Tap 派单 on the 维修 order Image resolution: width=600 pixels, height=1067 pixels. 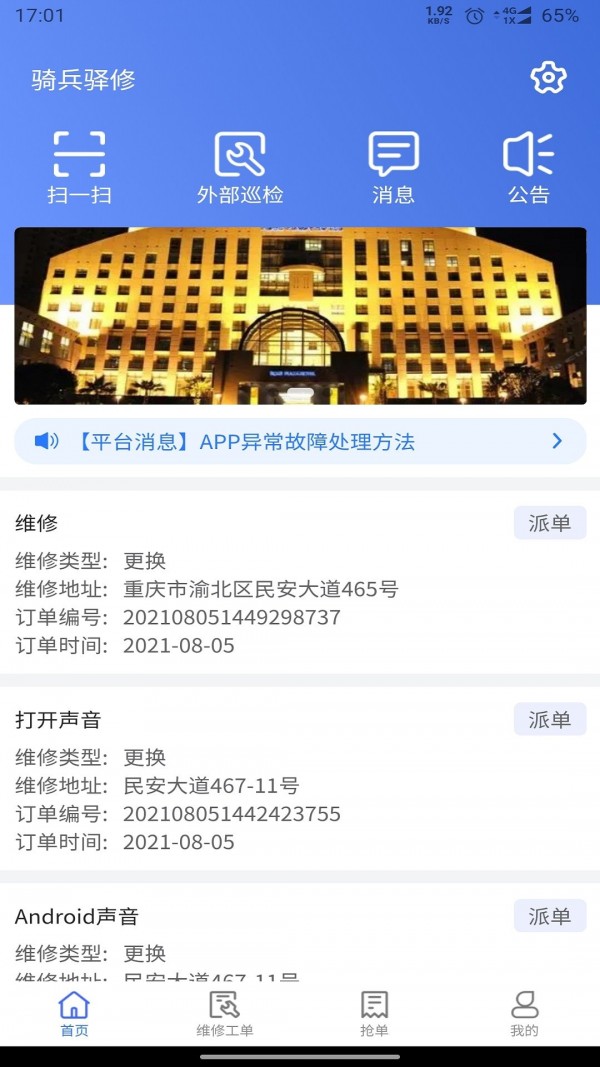click(x=550, y=523)
